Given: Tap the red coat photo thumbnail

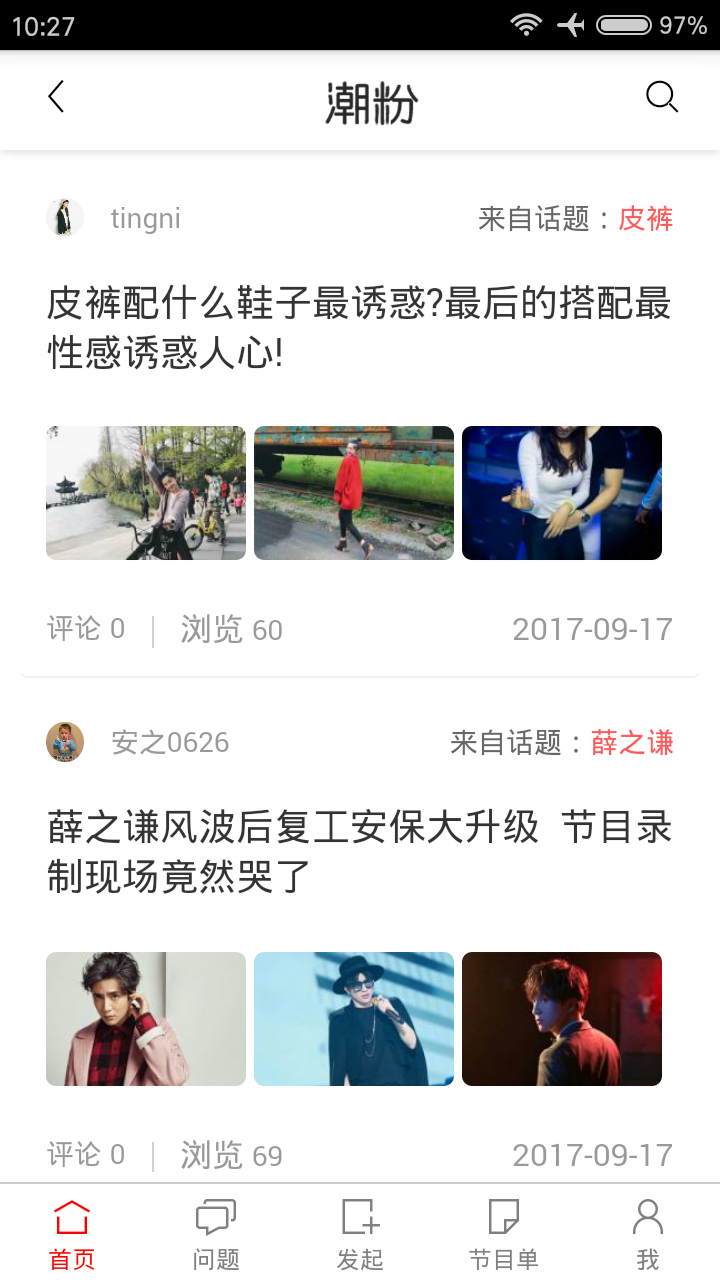Looking at the screenshot, I should pos(353,491).
